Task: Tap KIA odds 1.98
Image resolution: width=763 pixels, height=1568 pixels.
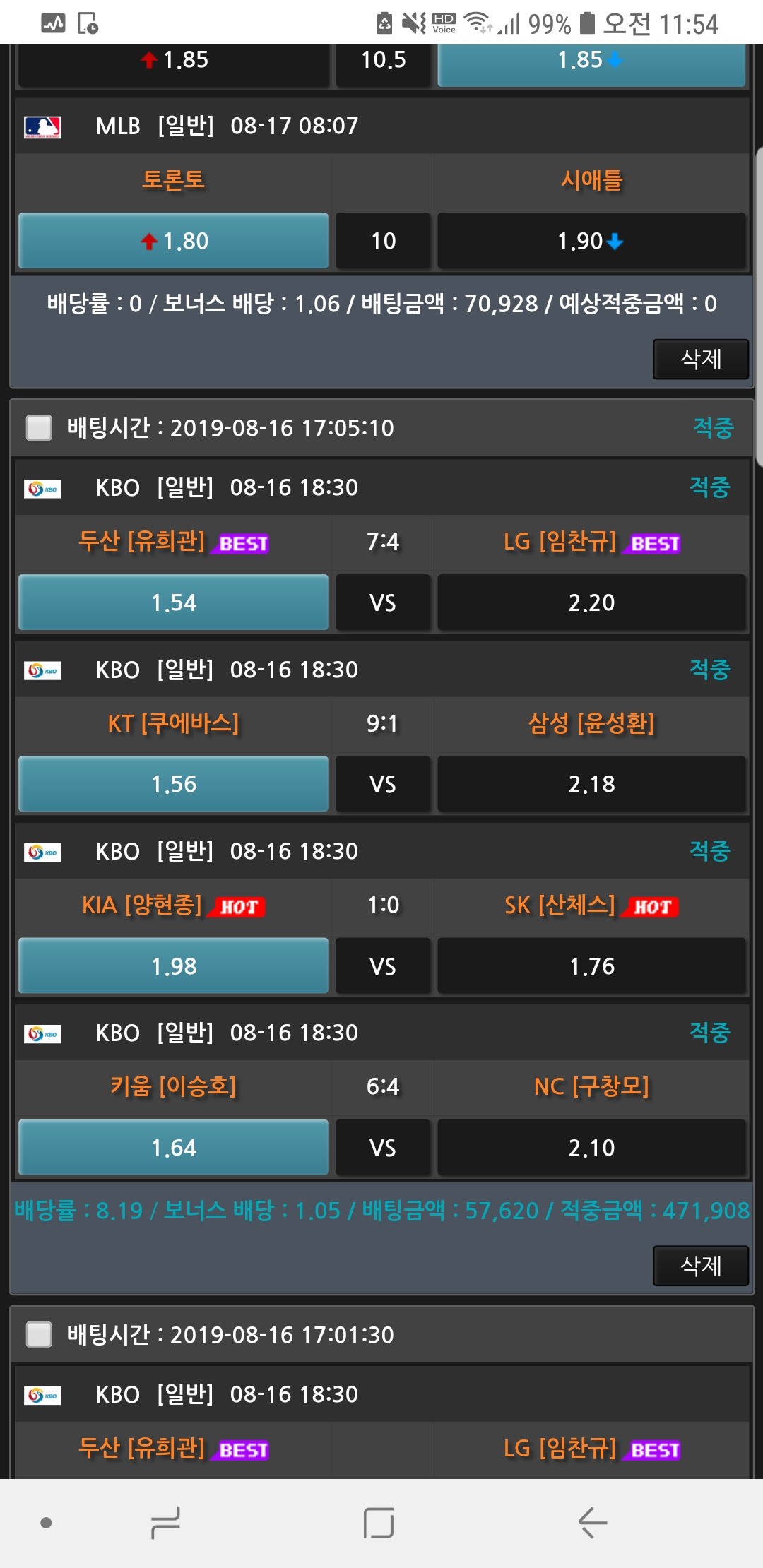Action: tap(173, 966)
